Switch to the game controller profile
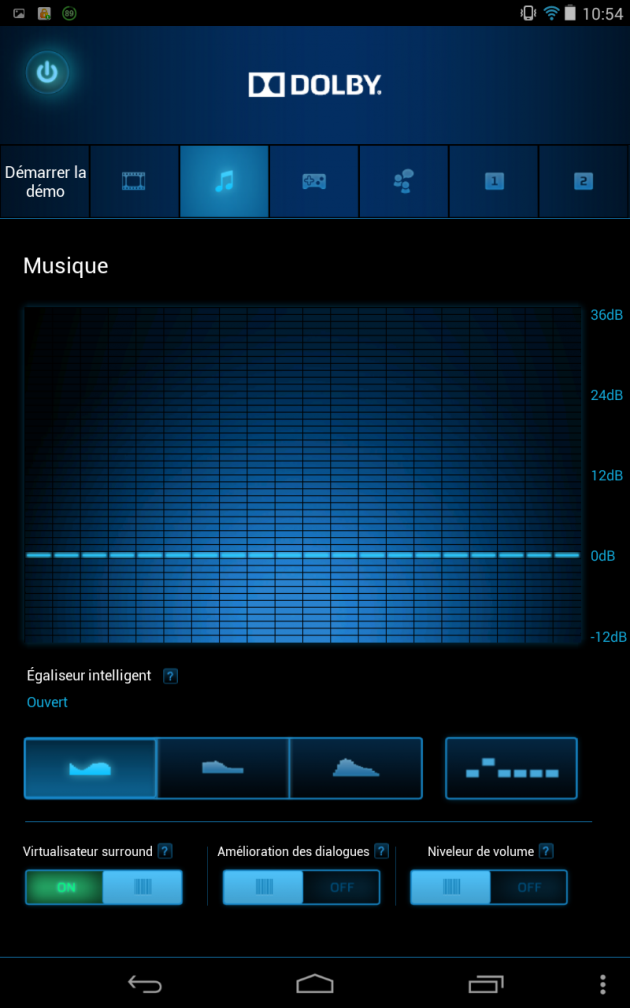Image resolution: width=630 pixels, height=1008 pixels. tap(314, 181)
